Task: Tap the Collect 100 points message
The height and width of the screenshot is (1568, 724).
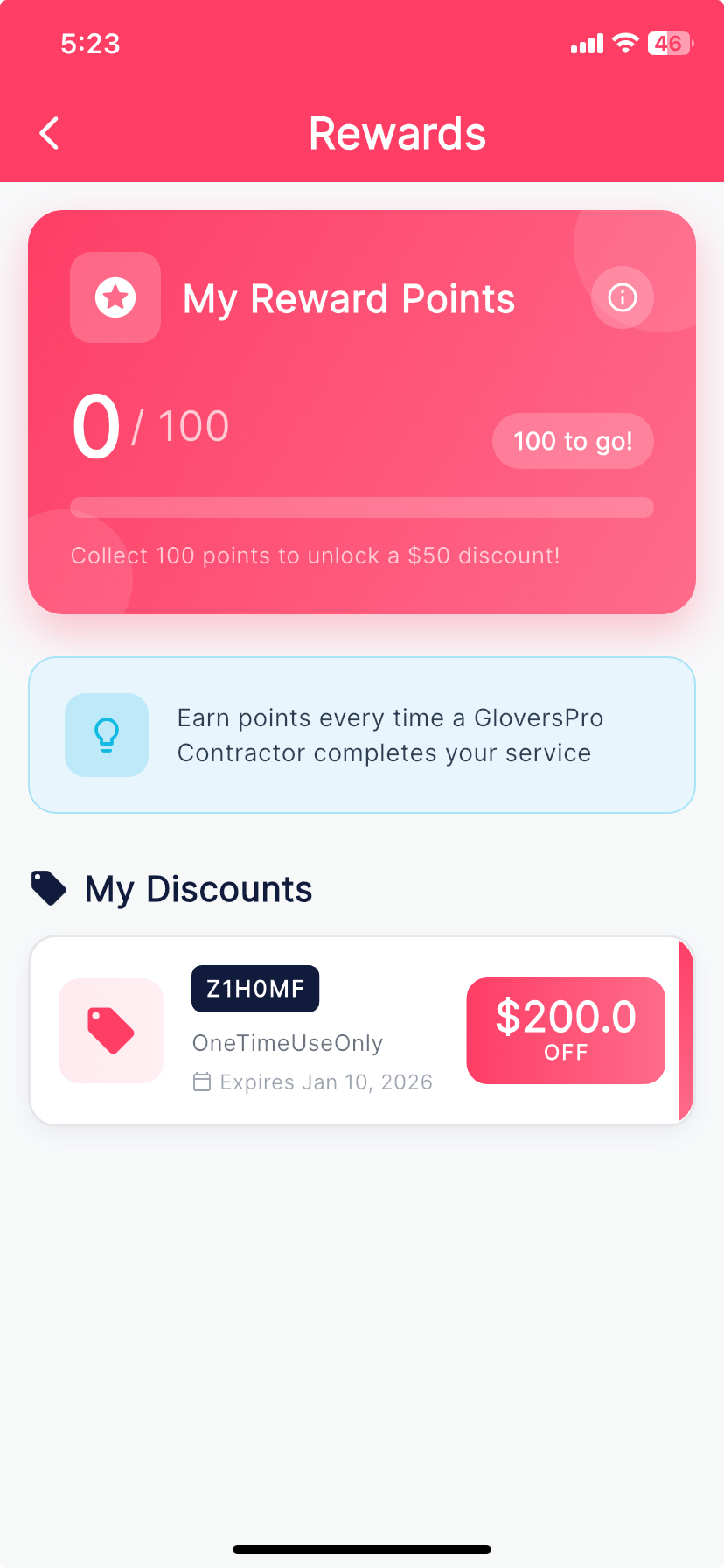Action: 315,556
